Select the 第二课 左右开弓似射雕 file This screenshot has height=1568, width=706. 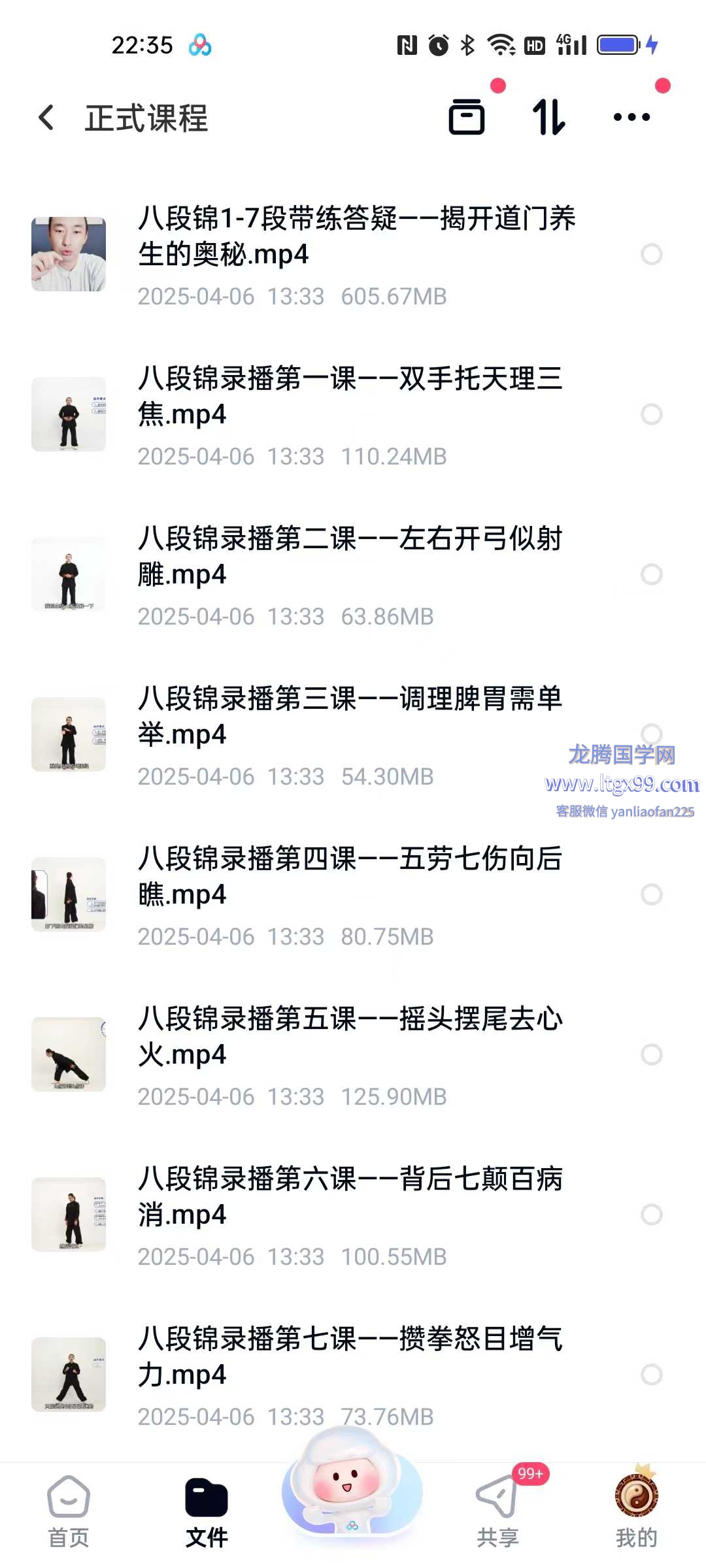point(651,574)
